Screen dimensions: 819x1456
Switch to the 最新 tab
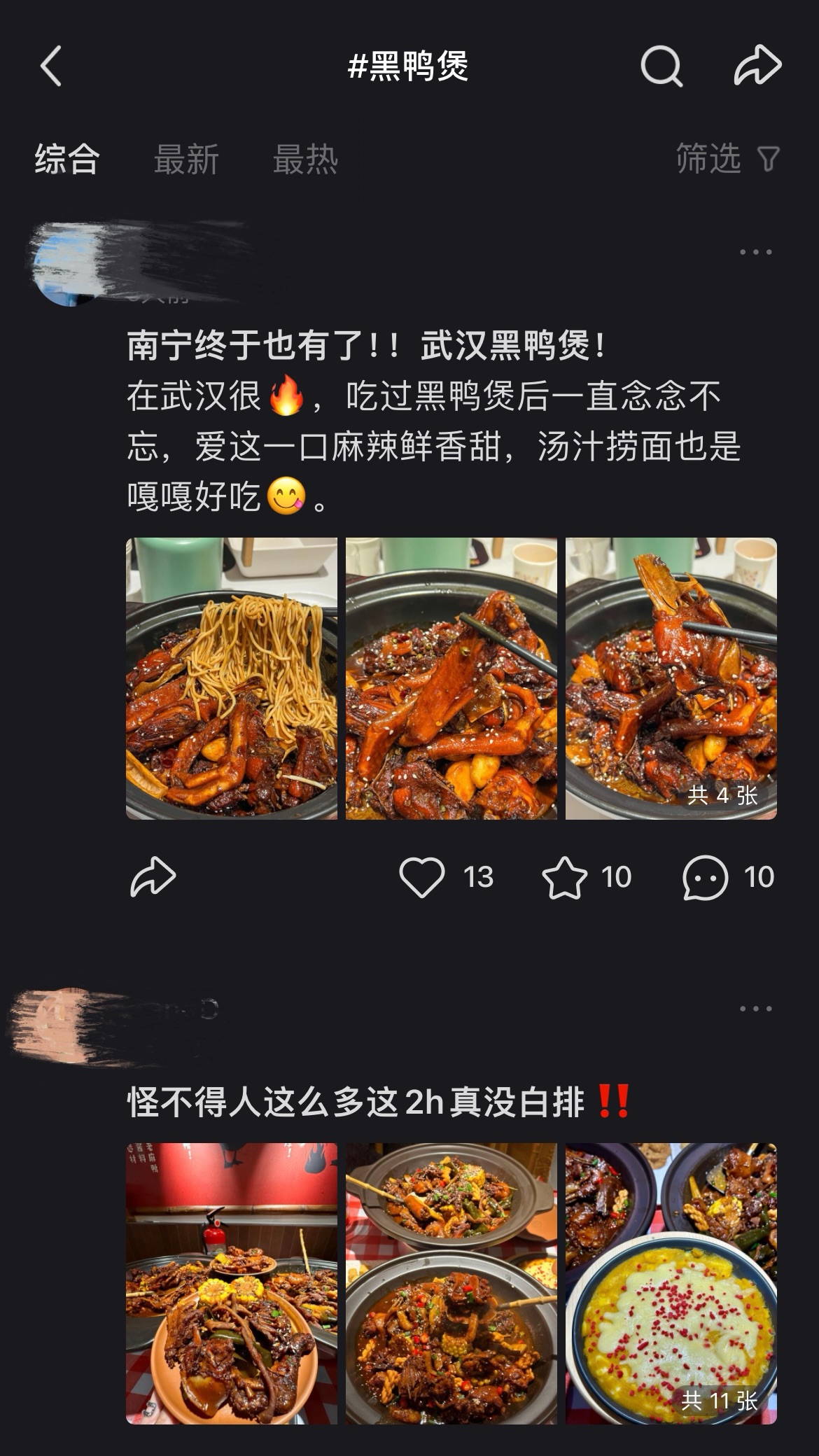[x=186, y=159]
